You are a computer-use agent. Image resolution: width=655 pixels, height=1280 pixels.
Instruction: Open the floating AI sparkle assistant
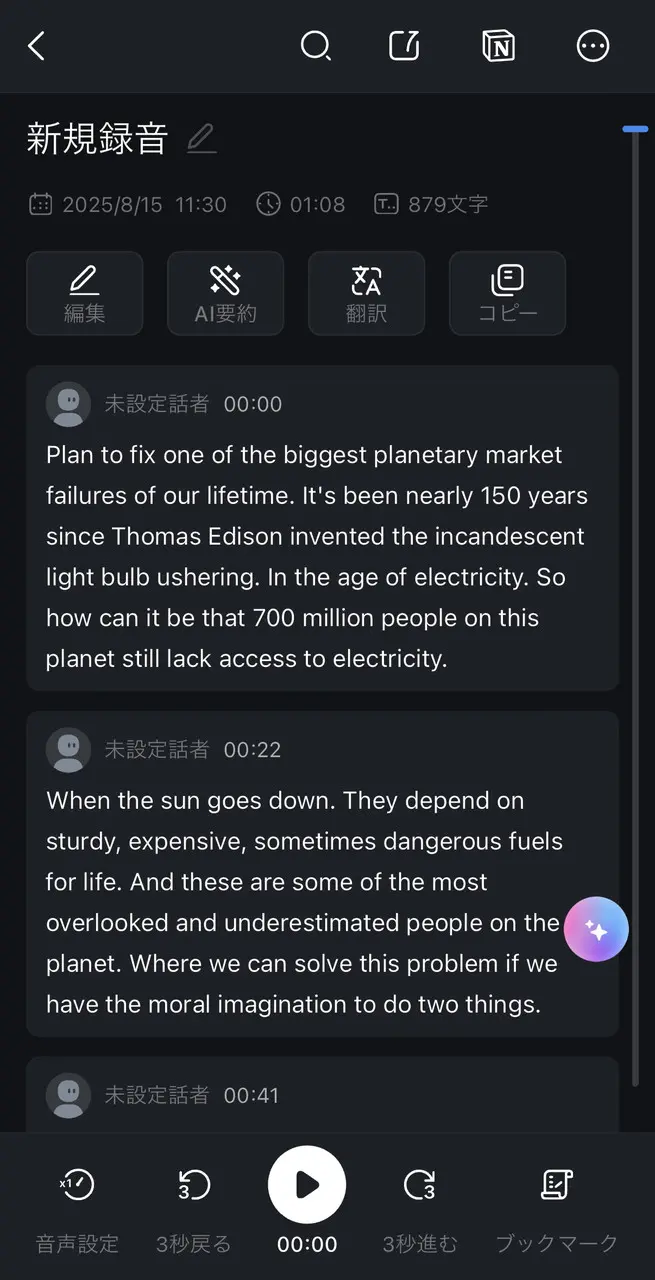pyautogui.click(x=596, y=930)
